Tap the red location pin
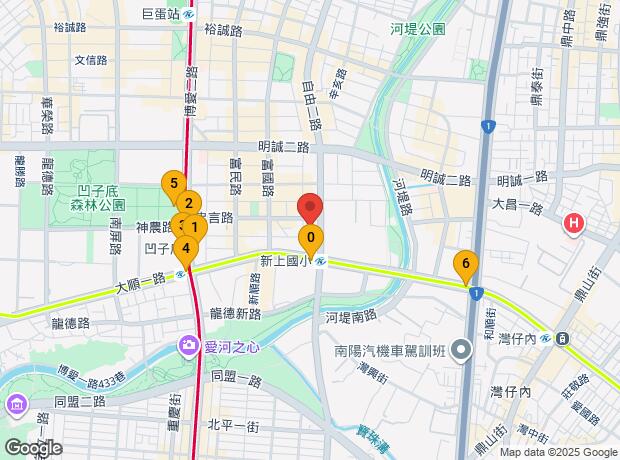 pos(310,208)
